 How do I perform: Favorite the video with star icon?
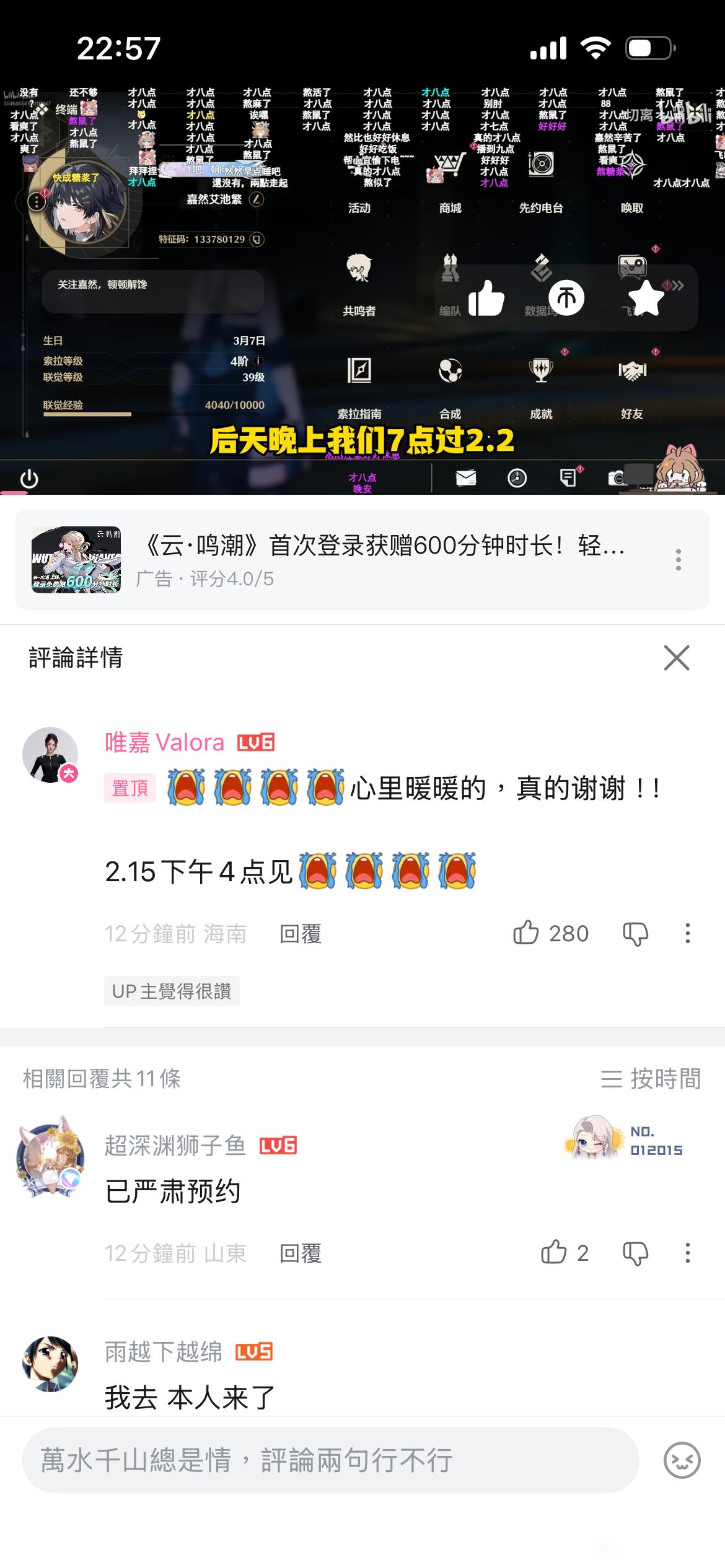[x=646, y=298]
